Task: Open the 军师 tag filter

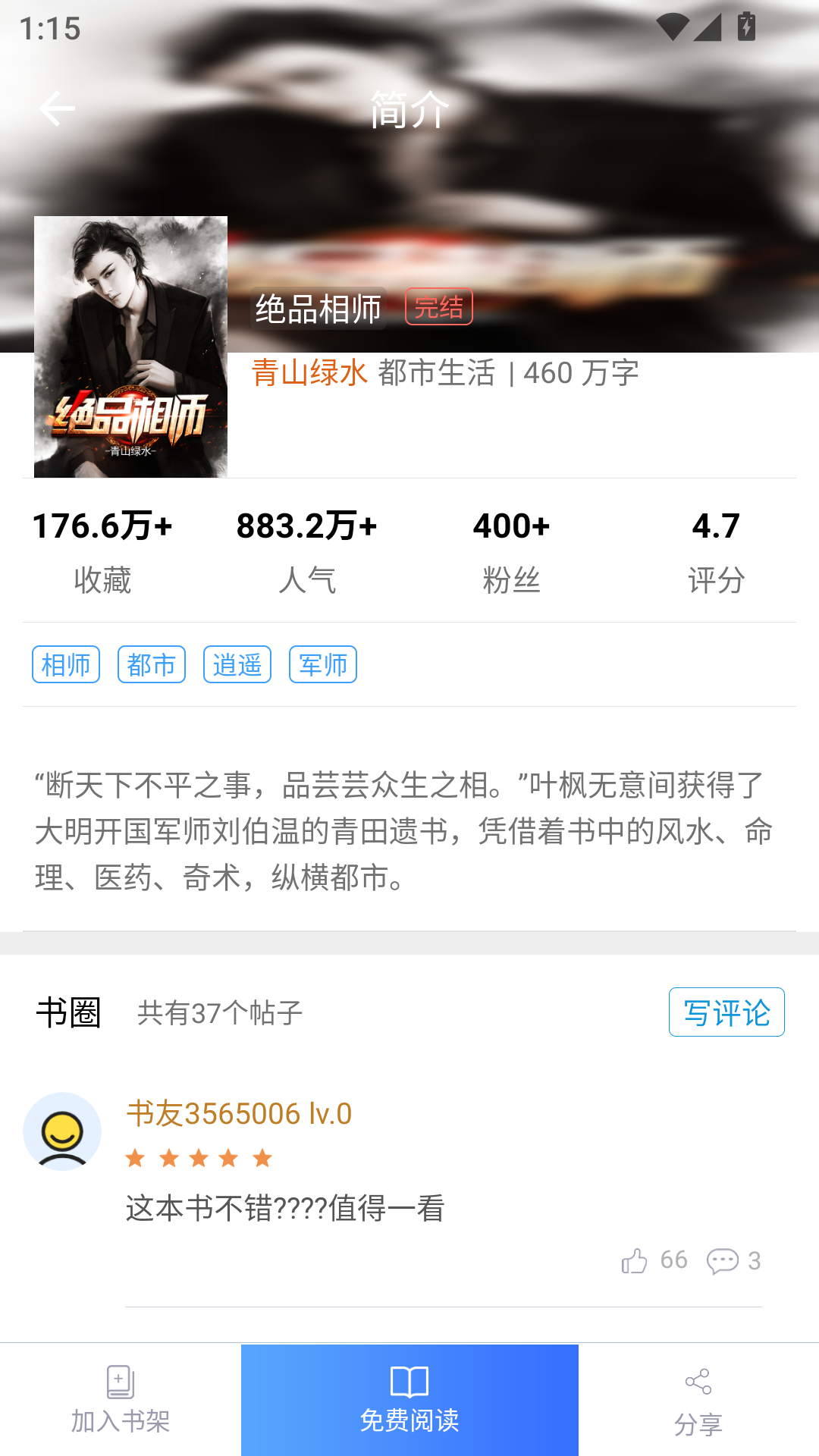Action: coord(323,664)
